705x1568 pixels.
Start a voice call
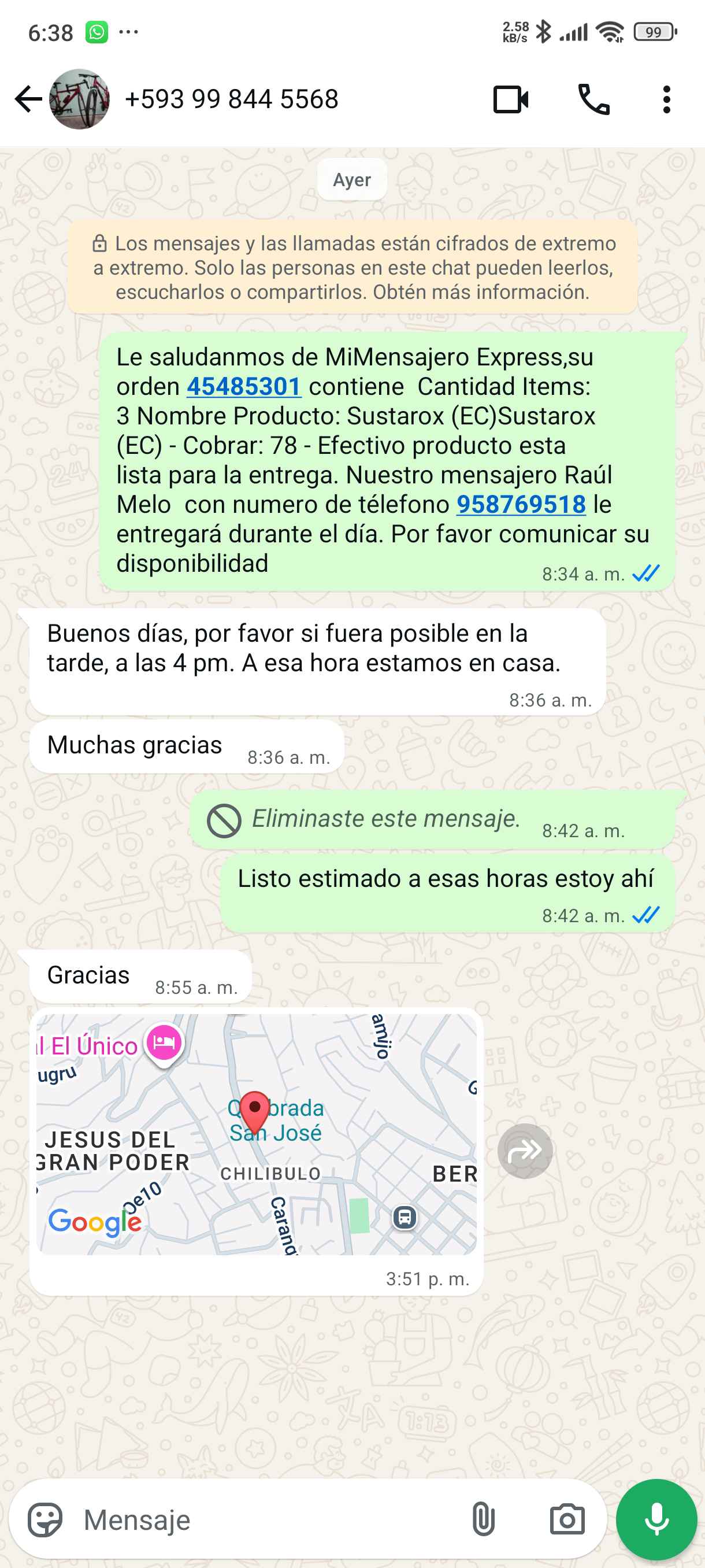tap(593, 99)
